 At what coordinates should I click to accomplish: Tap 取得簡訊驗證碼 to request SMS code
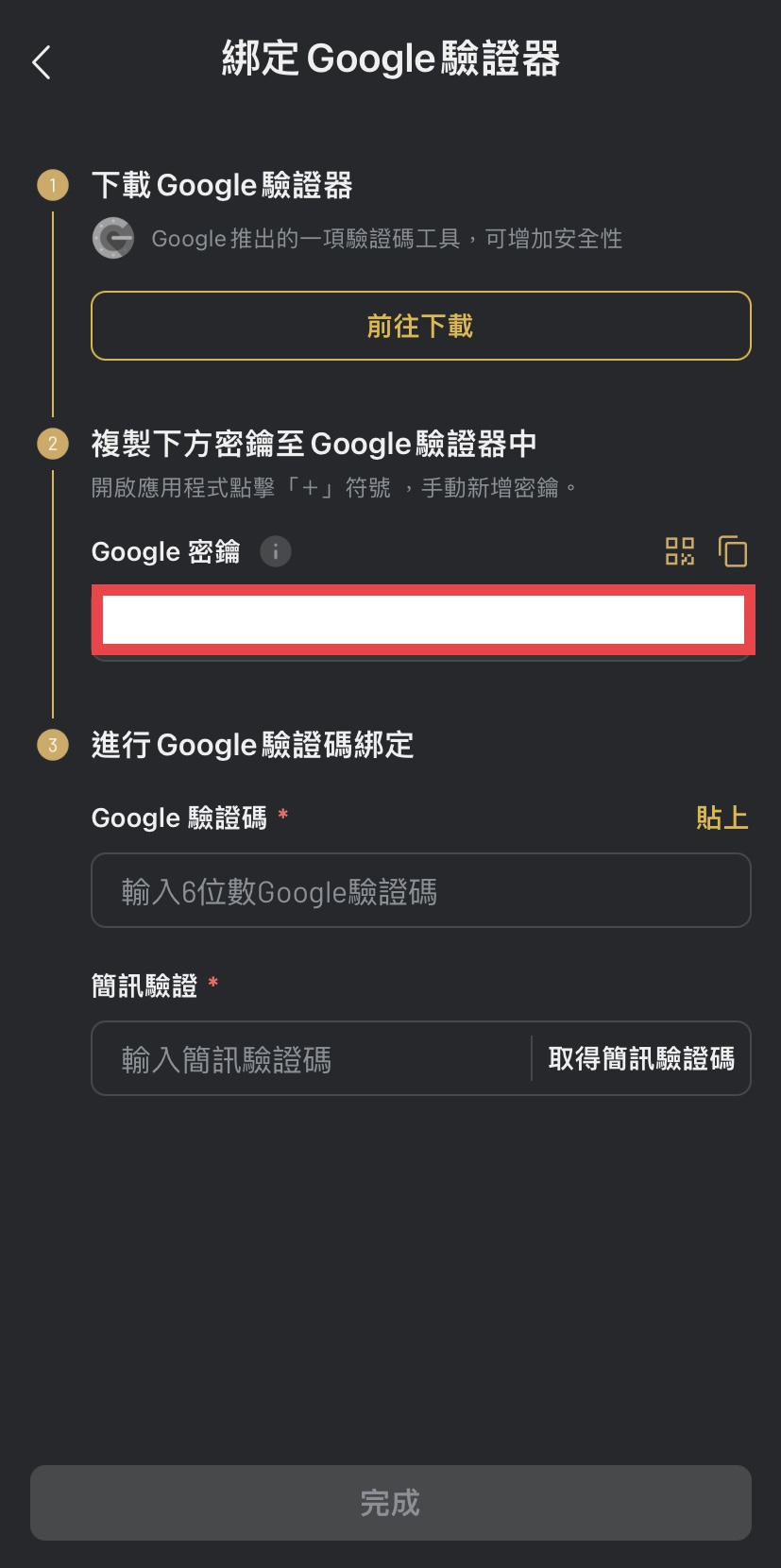pos(641,1059)
